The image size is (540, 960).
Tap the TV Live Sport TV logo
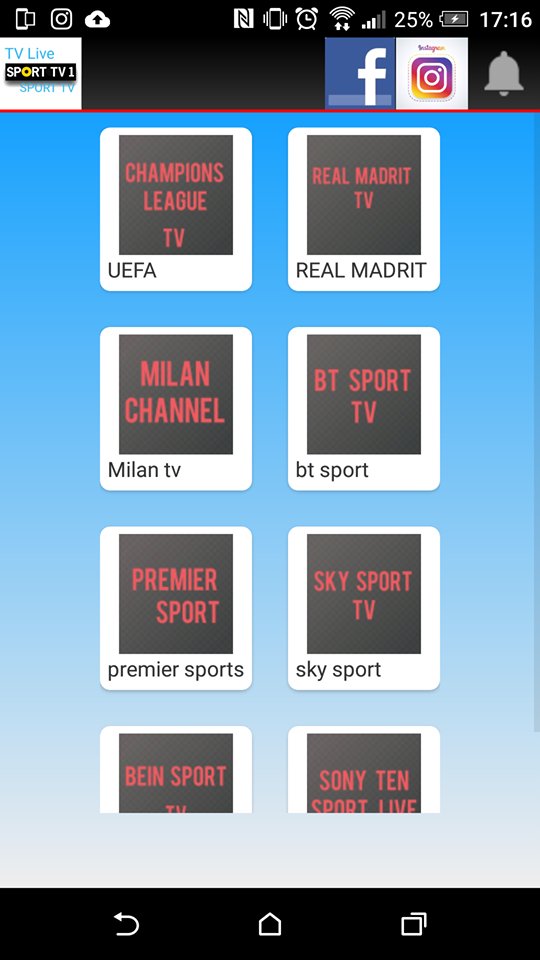40,73
